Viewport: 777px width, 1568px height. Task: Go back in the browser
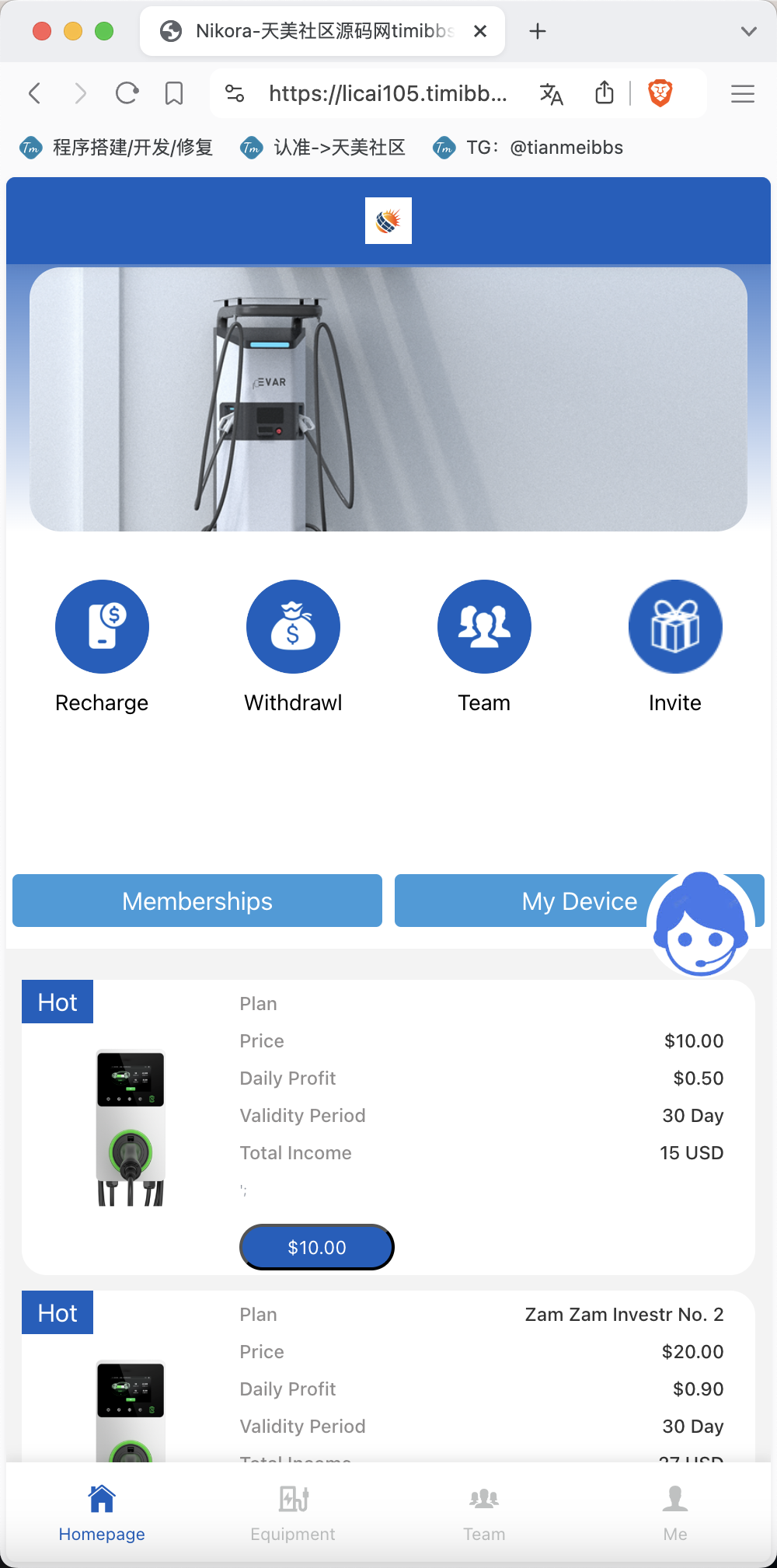tap(34, 94)
